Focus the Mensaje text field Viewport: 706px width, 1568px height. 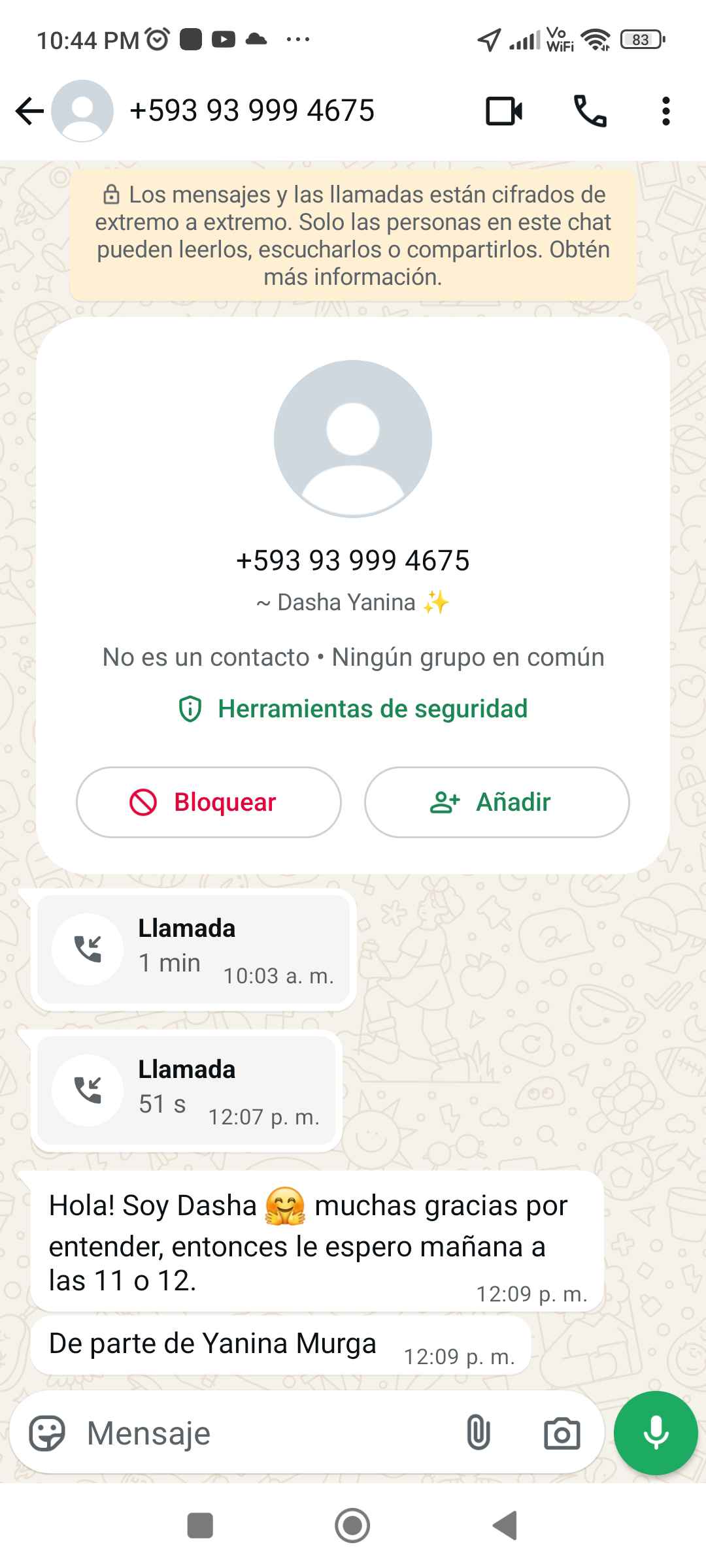(261, 1433)
